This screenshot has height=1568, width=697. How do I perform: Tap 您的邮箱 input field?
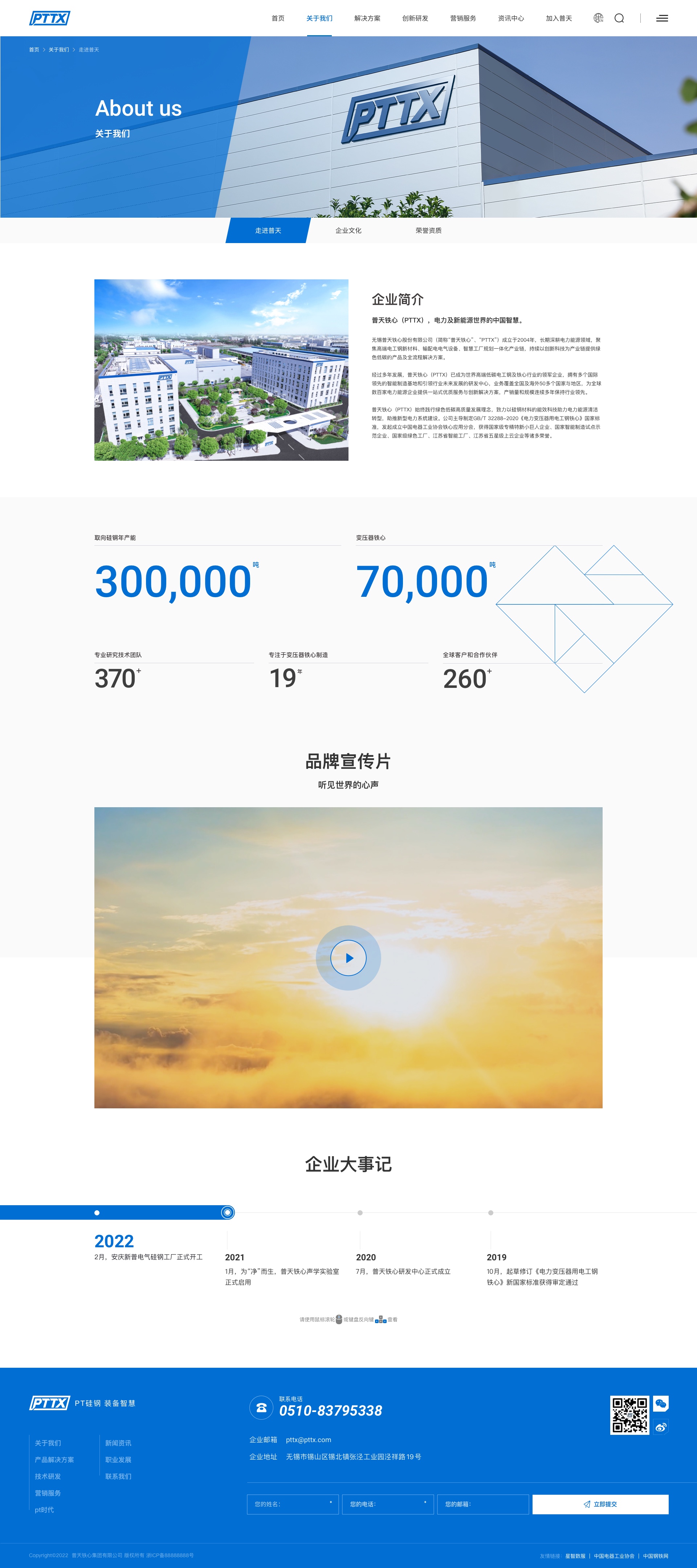[x=483, y=1504]
